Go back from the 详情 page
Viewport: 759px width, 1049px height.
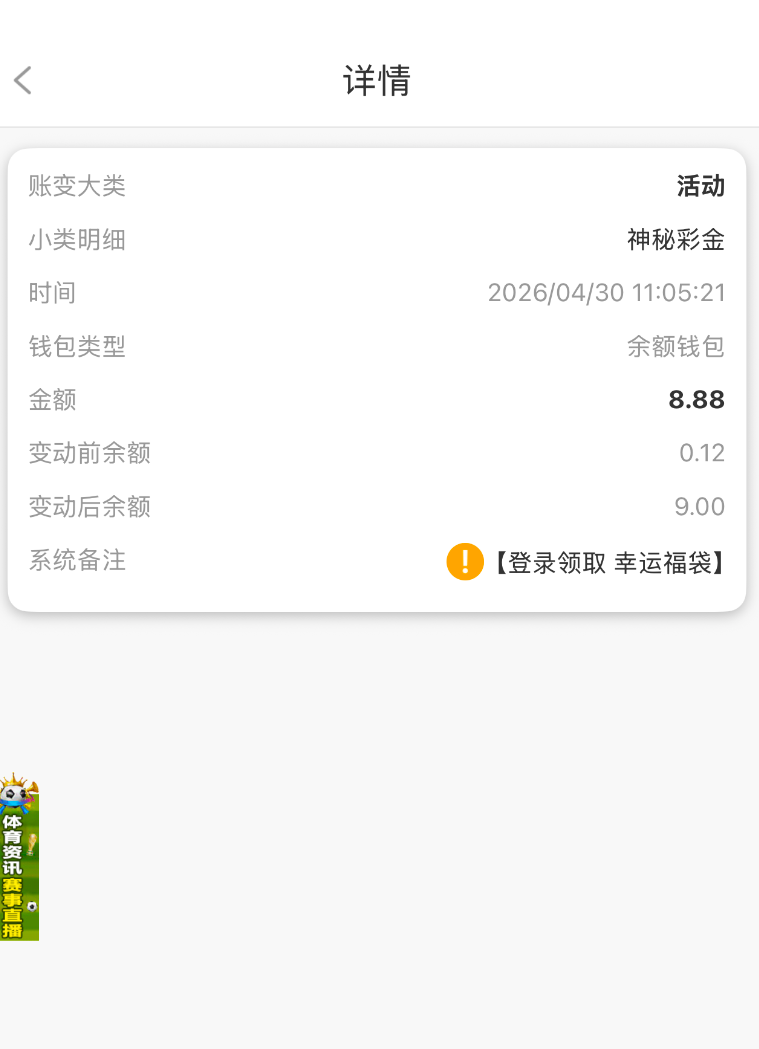tap(23, 80)
